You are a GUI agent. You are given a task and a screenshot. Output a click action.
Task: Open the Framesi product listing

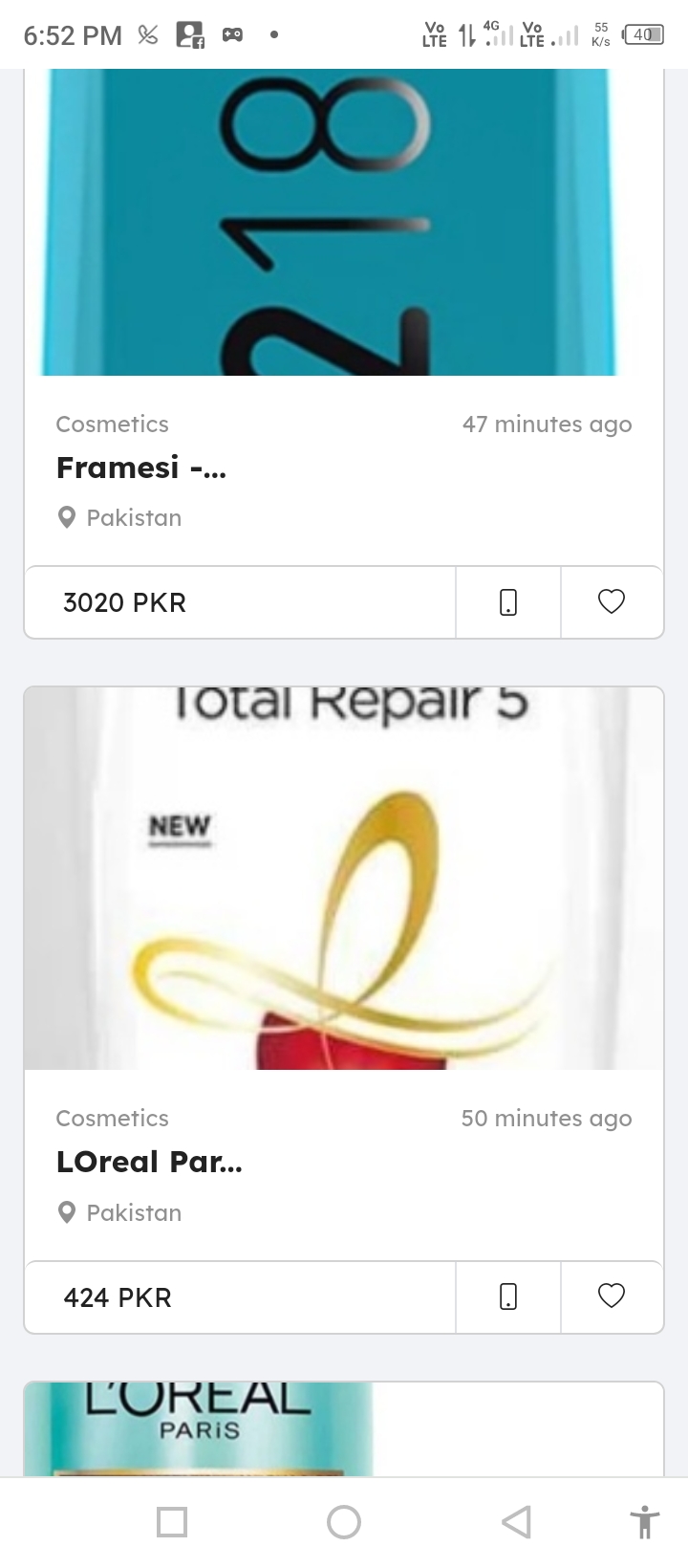pyautogui.click(x=141, y=468)
